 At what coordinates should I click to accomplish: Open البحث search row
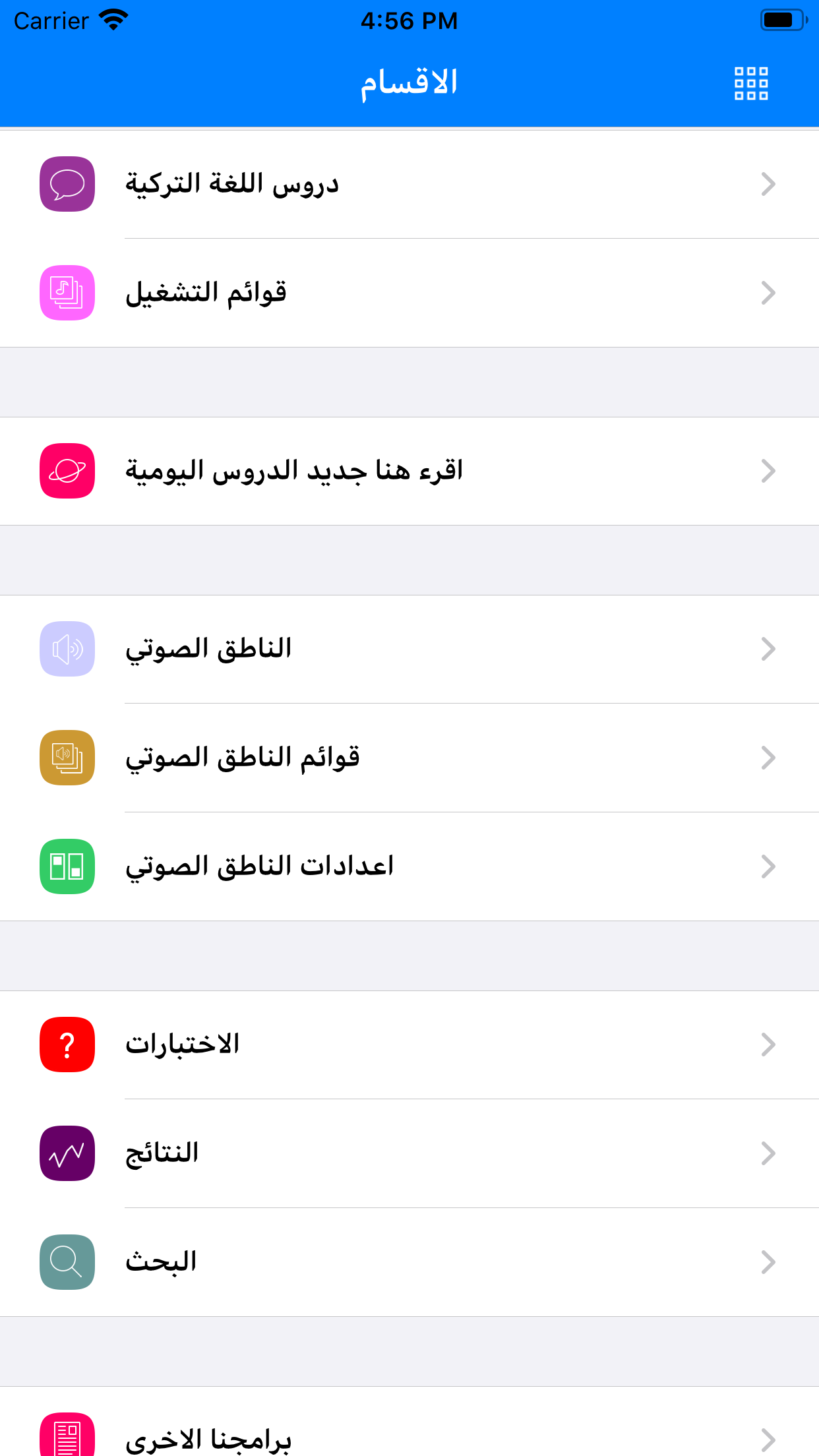pos(409,1262)
